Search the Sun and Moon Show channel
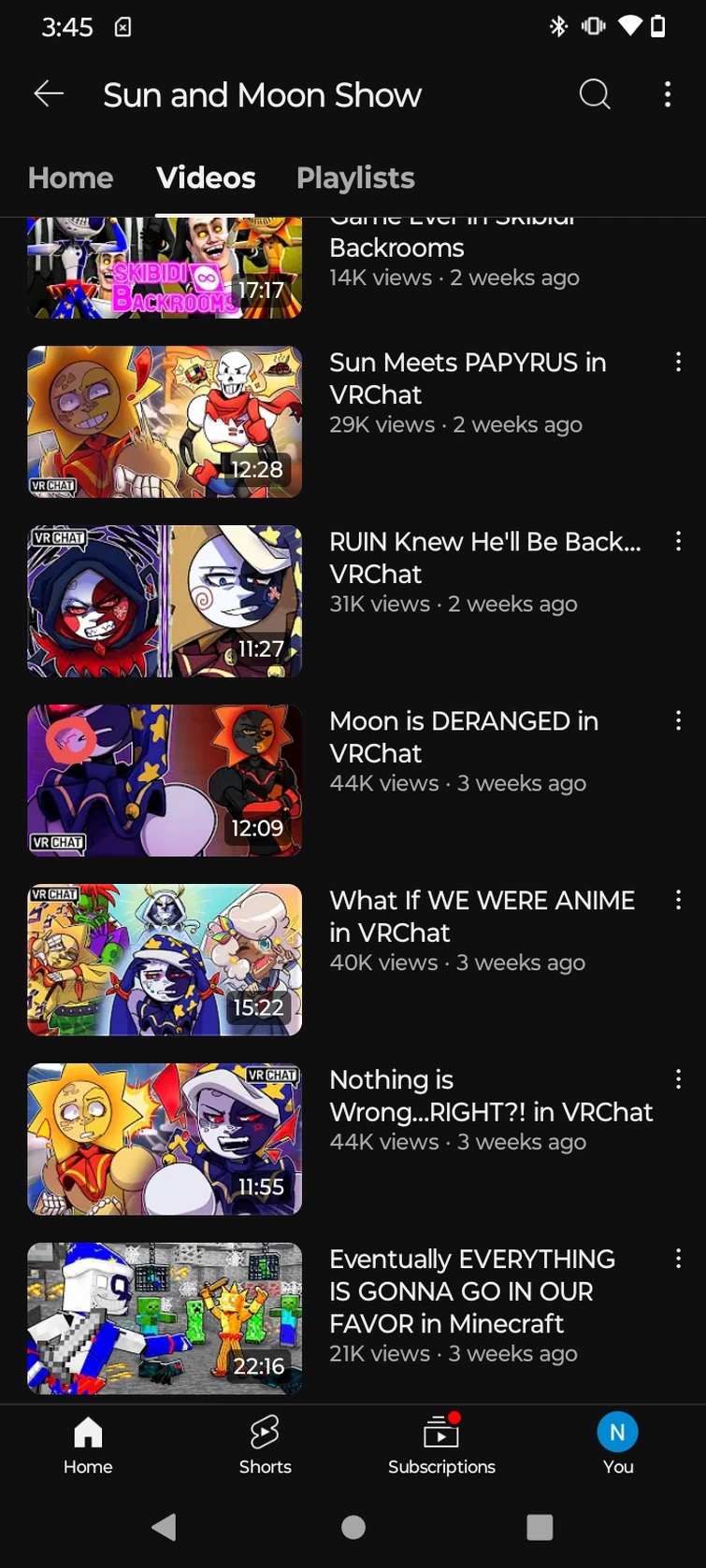 pyautogui.click(x=595, y=93)
